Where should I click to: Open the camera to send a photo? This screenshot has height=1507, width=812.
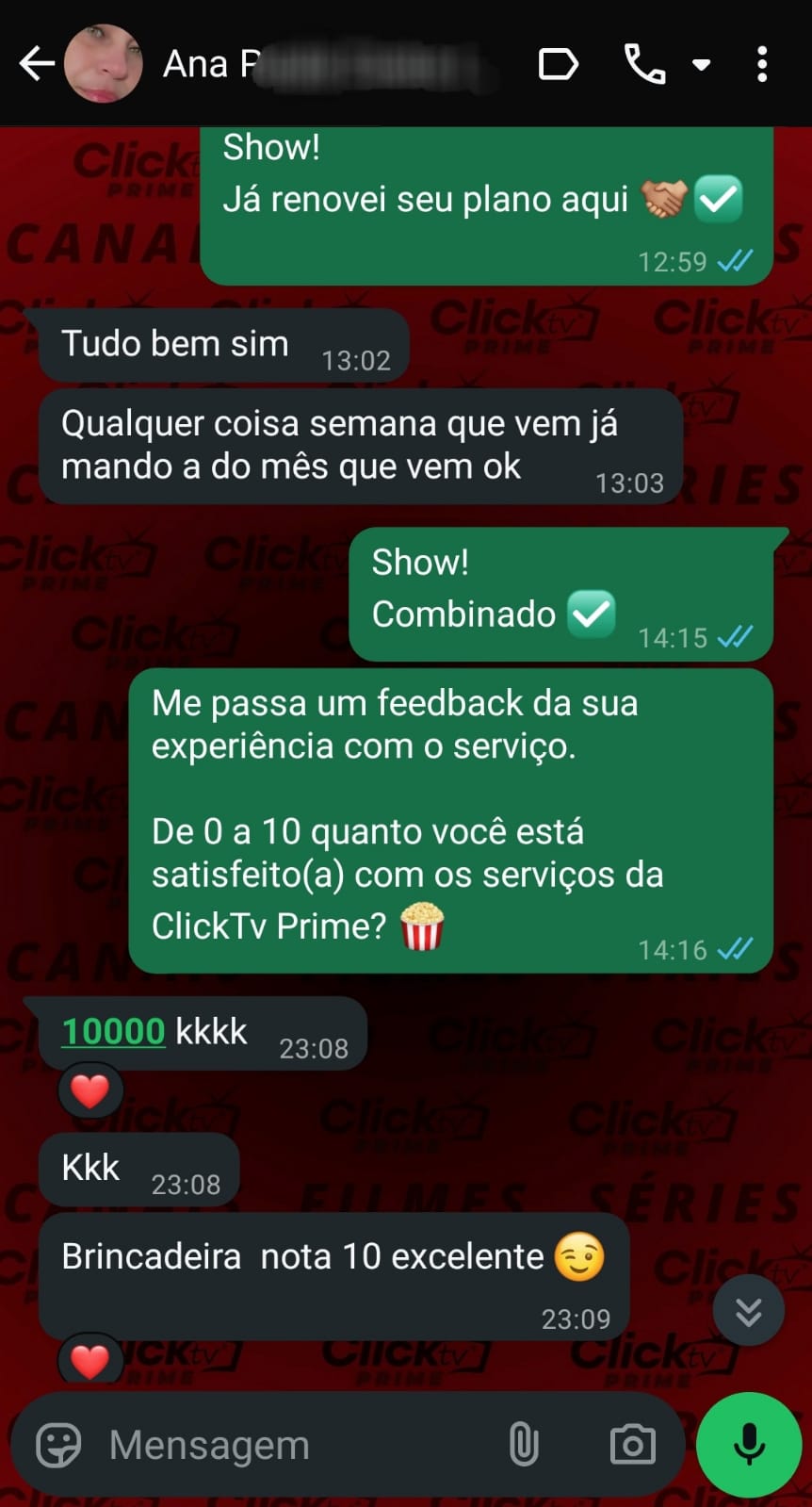[632, 1445]
